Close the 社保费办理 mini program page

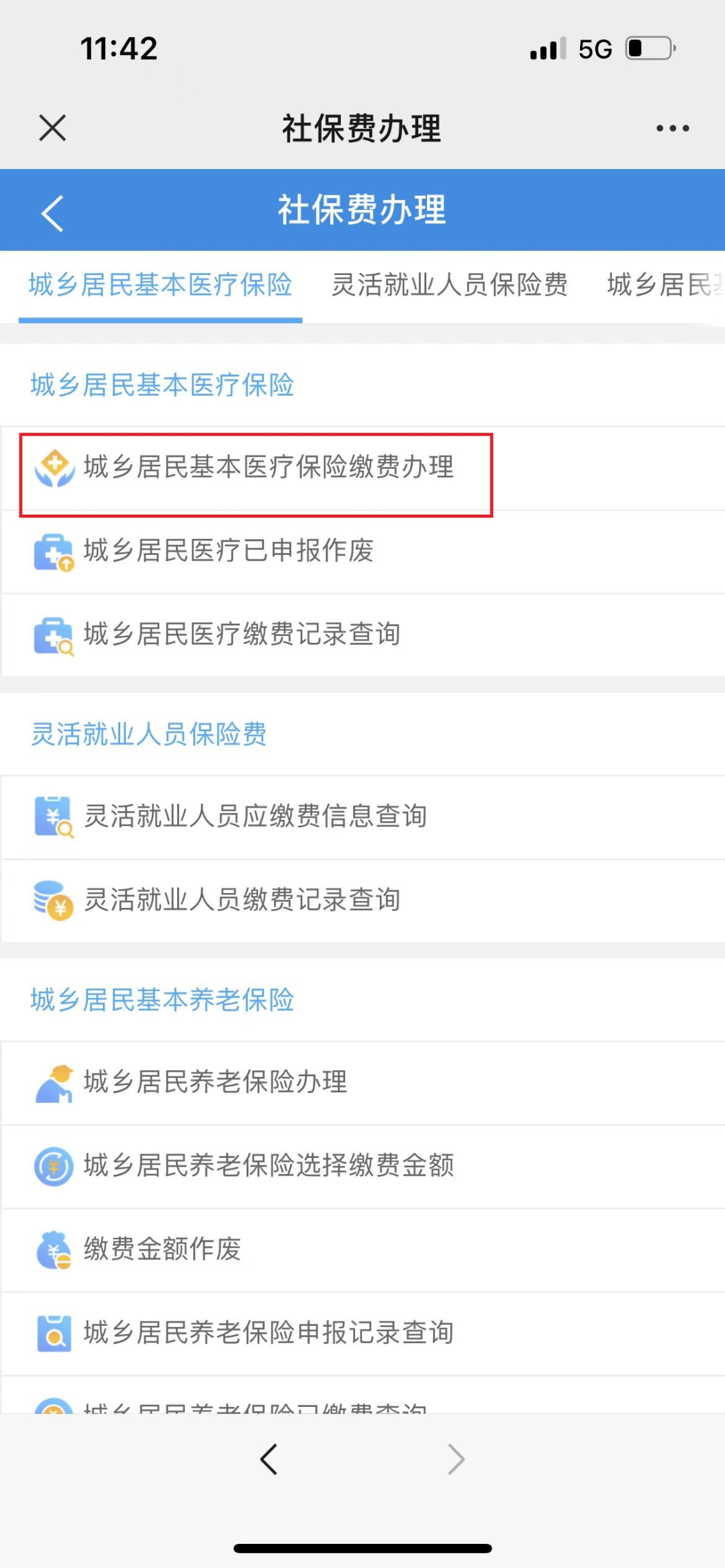click(52, 127)
